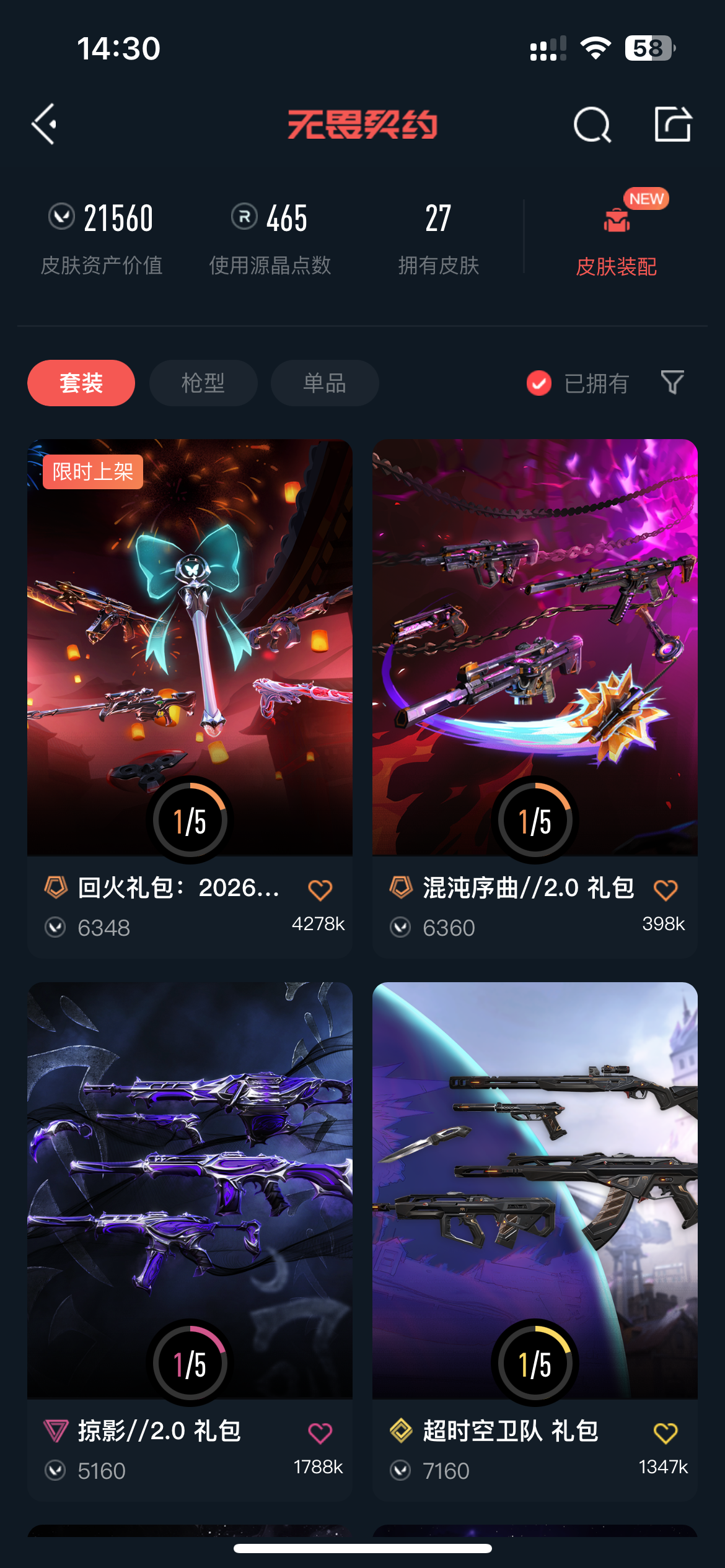Favorite the 混沌序曲//2.0 礼包 heart
725x1568 pixels.
(x=666, y=890)
